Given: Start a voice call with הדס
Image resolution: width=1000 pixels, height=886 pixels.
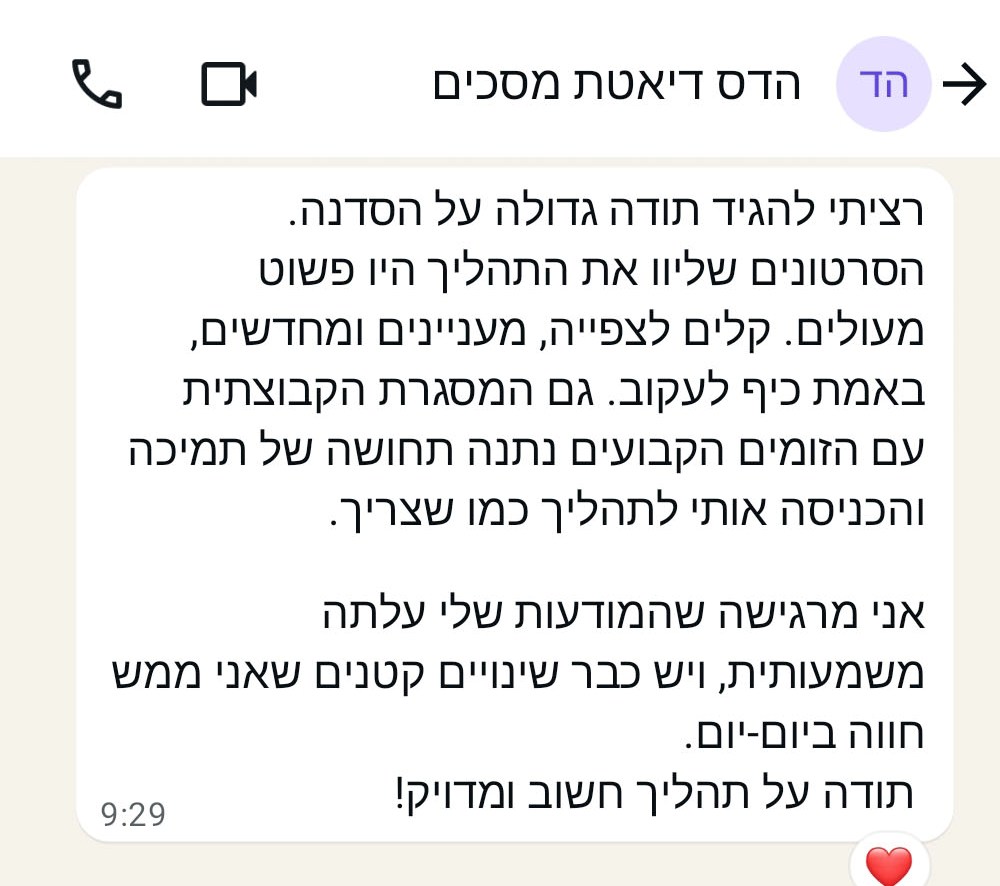Looking at the screenshot, I should [97, 84].
